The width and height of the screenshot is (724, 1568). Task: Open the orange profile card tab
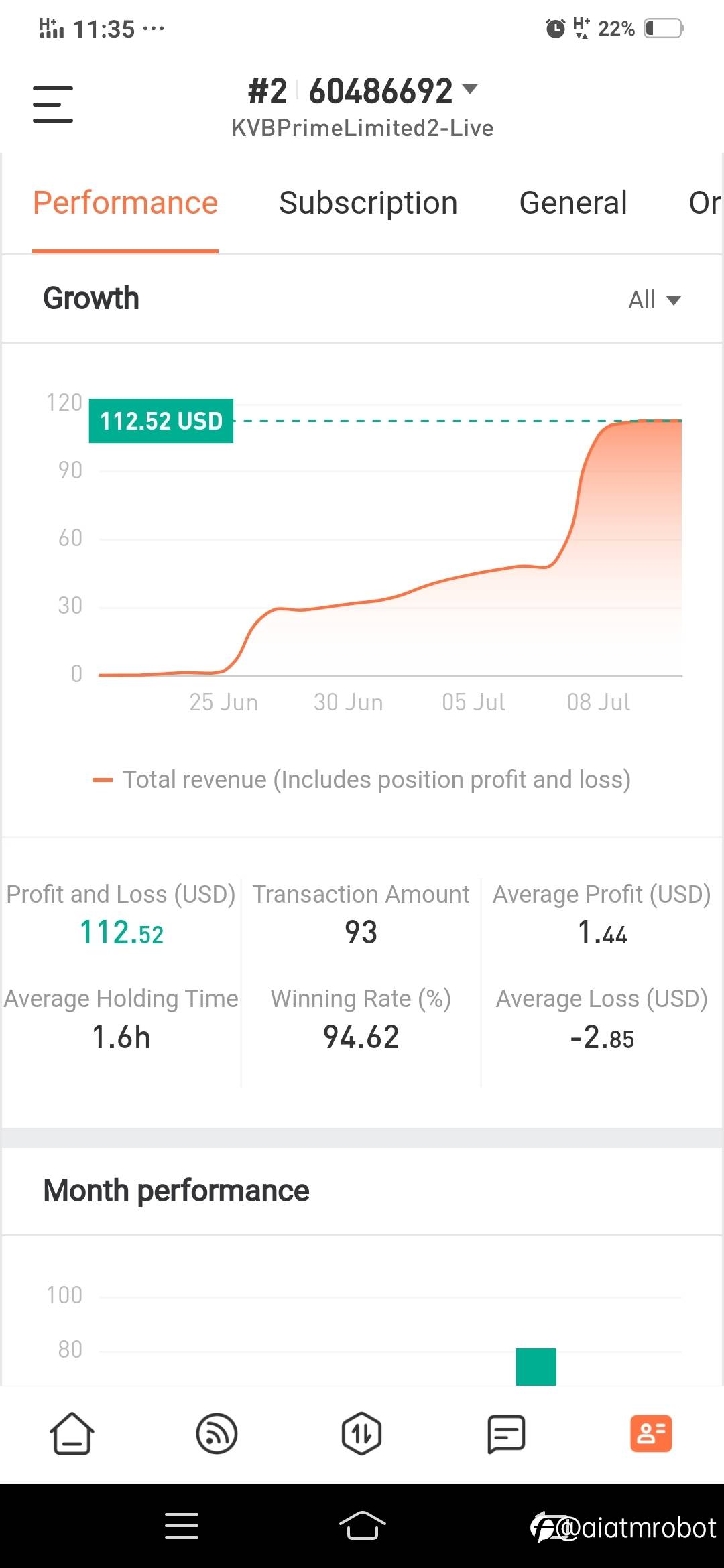coord(651,1433)
